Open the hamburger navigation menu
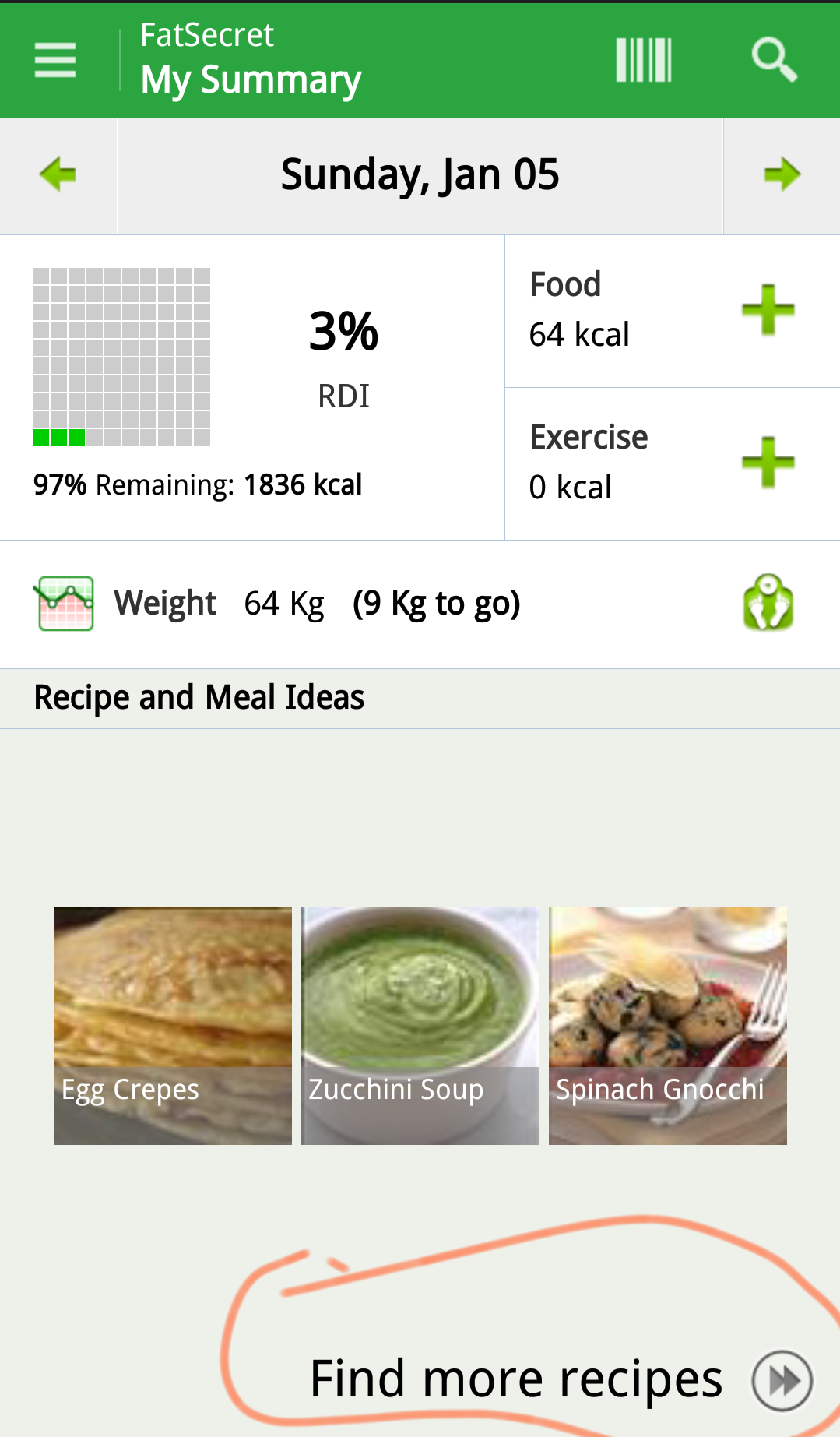The width and height of the screenshot is (840, 1437). [x=55, y=60]
